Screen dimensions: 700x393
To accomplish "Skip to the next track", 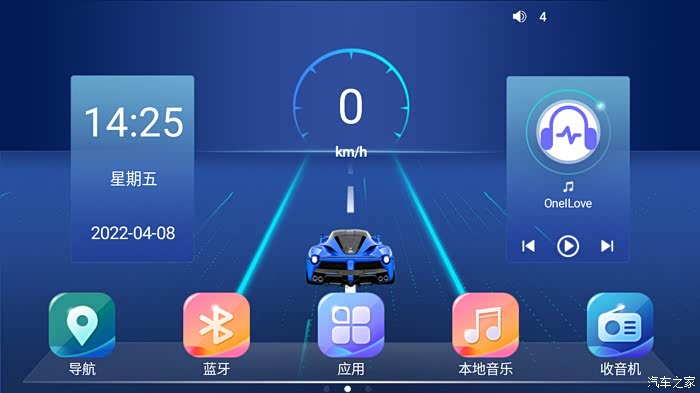I will [607, 246].
